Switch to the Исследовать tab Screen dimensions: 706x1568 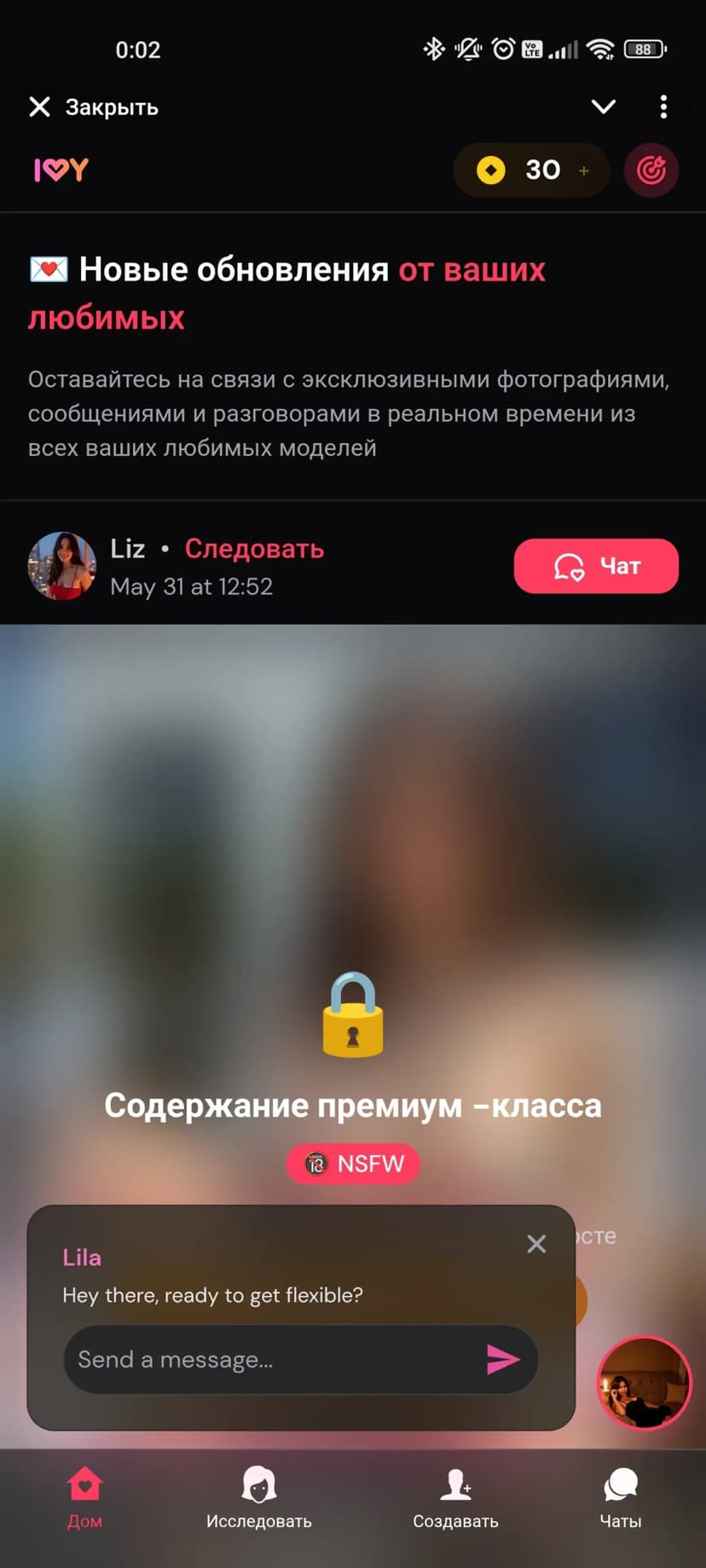(259, 1498)
